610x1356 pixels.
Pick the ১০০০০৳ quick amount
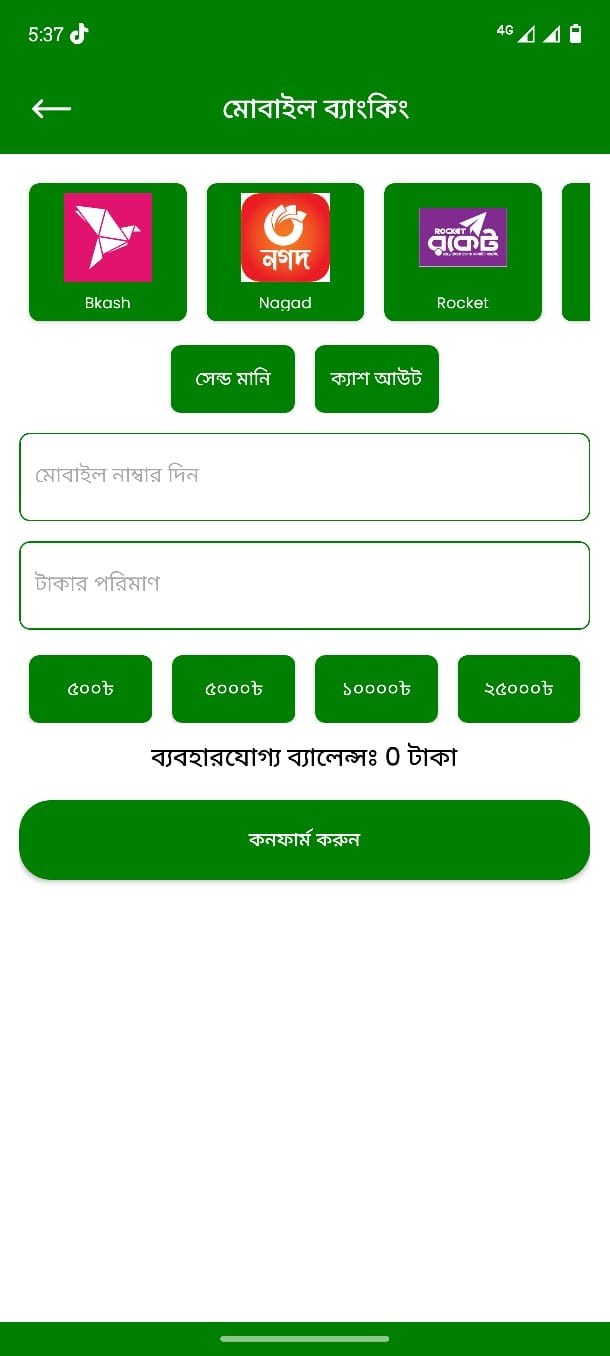tap(376, 689)
